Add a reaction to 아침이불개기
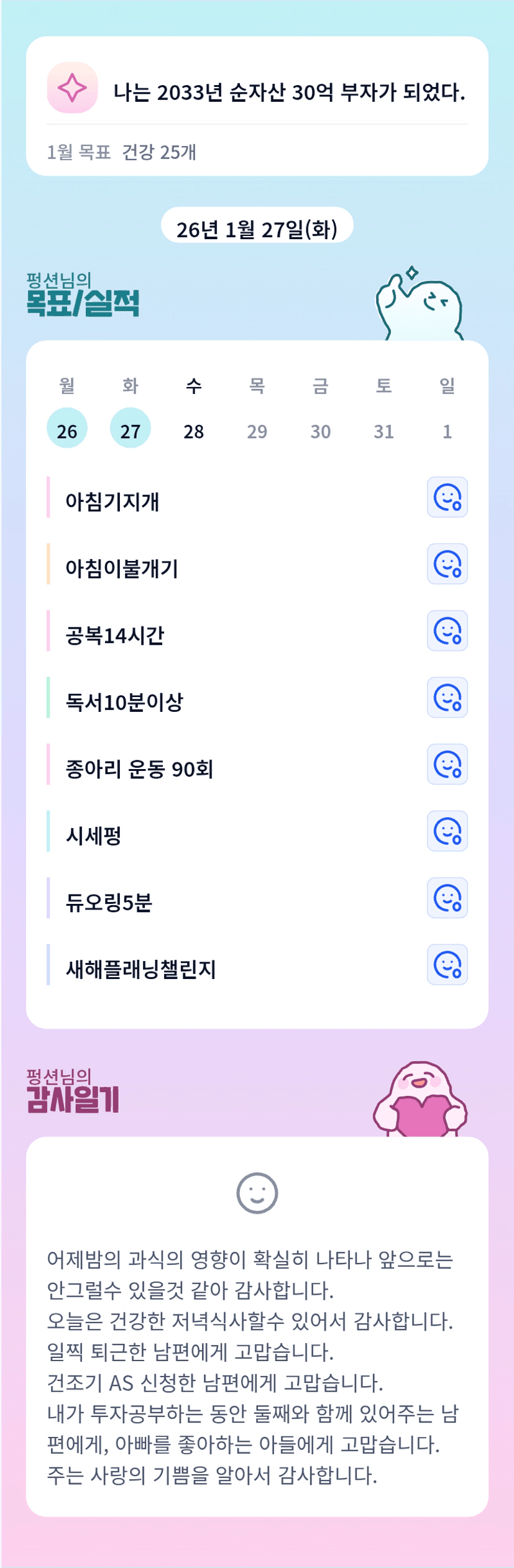This screenshot has height=1568, width=514. pos(447,564)
